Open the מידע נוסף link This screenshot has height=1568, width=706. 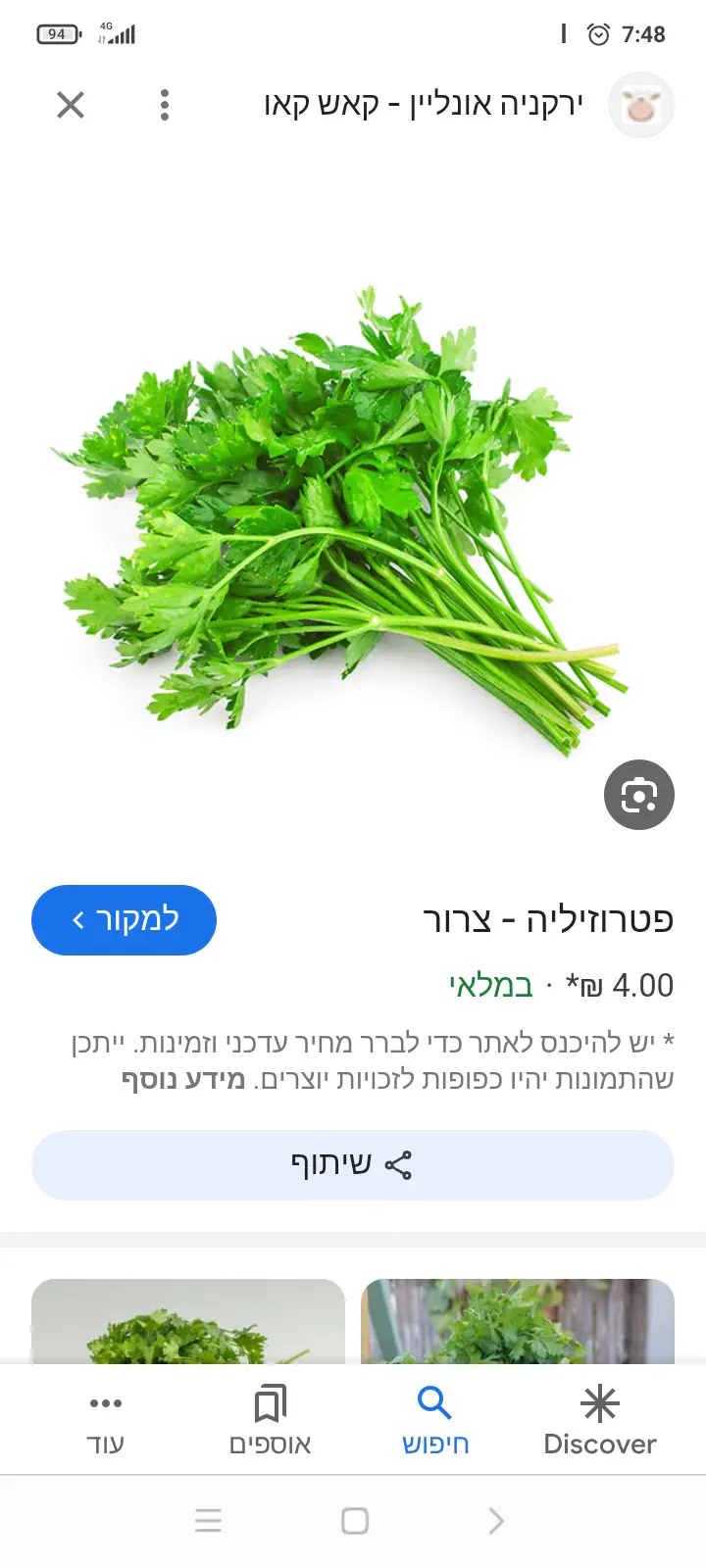(183, 1080)
